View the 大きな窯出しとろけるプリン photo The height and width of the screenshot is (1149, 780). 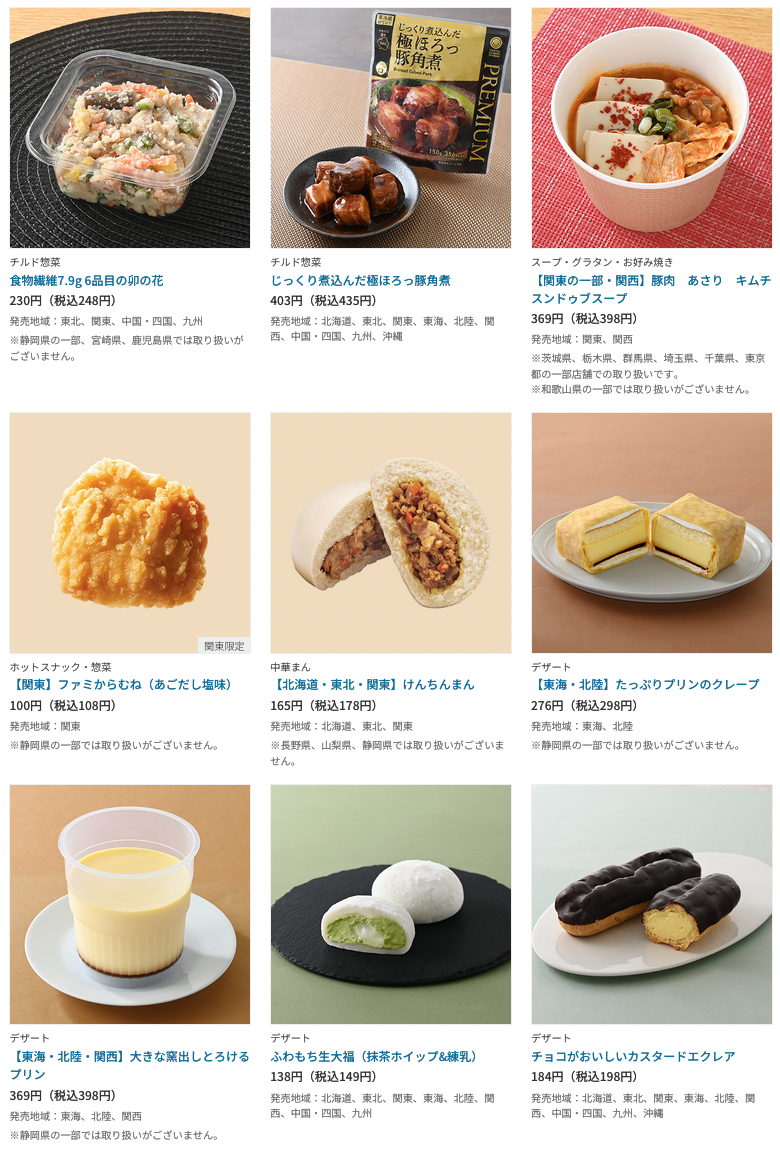(130, 904)
